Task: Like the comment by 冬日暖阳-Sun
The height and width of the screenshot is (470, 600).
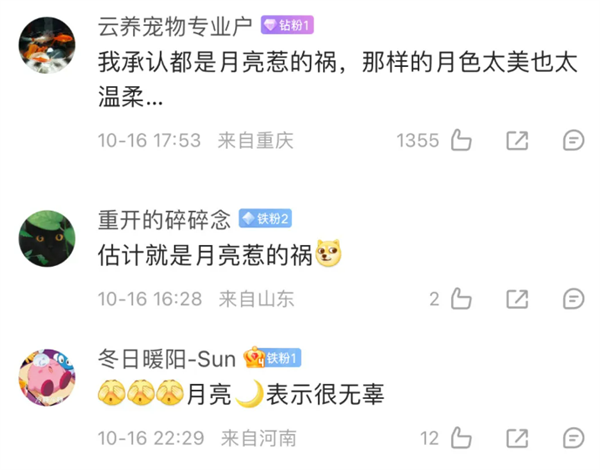Action: (460, 437)
